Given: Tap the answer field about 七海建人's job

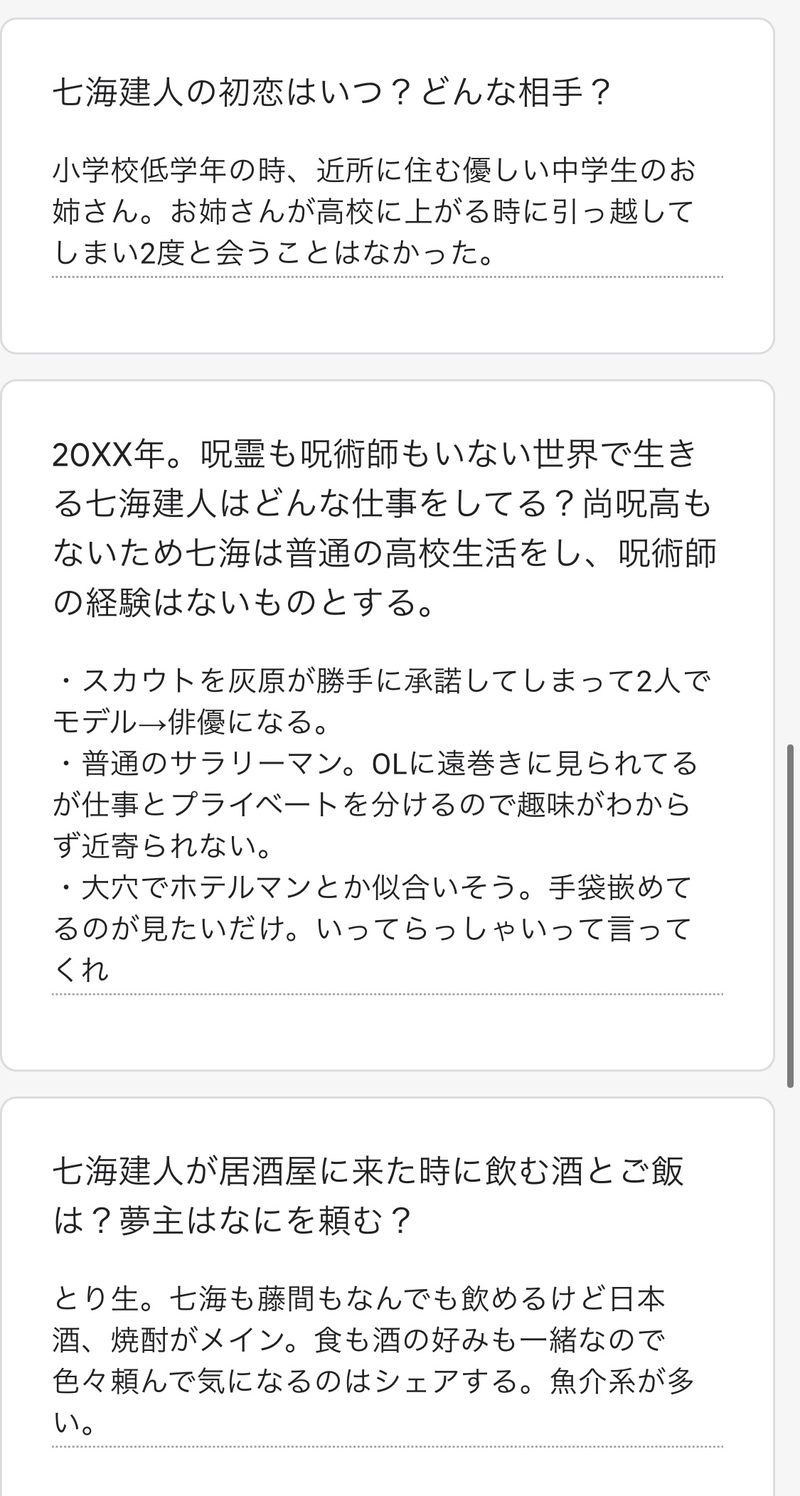Looking at the screenshot, I should click(386, 826).
